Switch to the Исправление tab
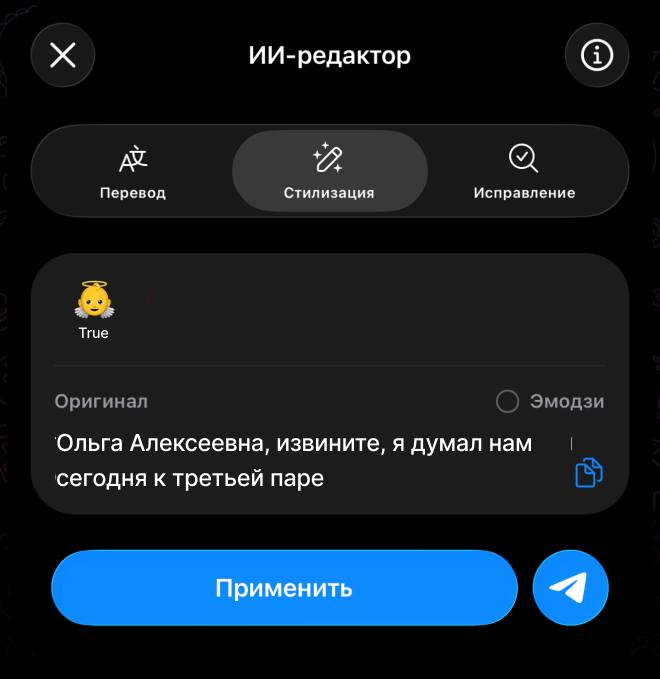 pyautogui.click(x=524, y=171)
